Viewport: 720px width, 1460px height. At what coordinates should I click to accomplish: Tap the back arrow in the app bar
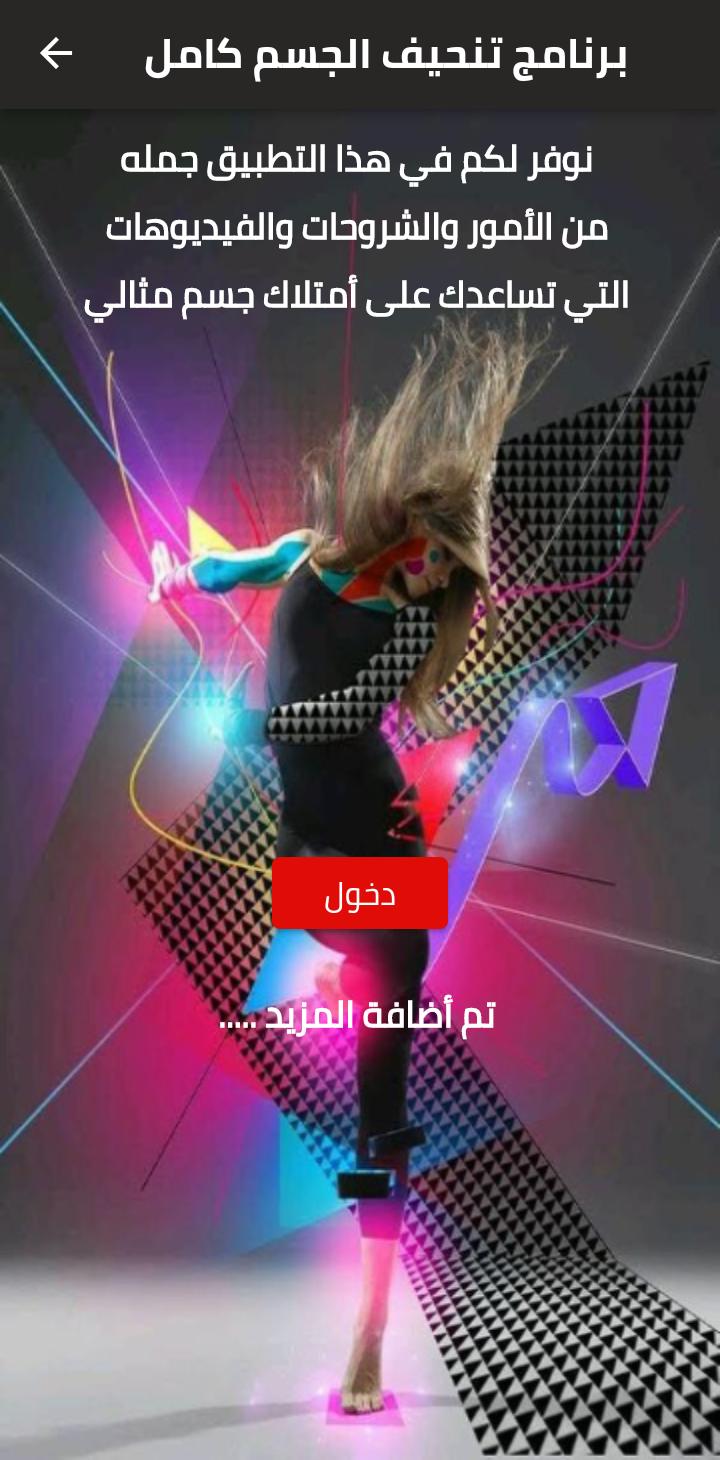56,54
